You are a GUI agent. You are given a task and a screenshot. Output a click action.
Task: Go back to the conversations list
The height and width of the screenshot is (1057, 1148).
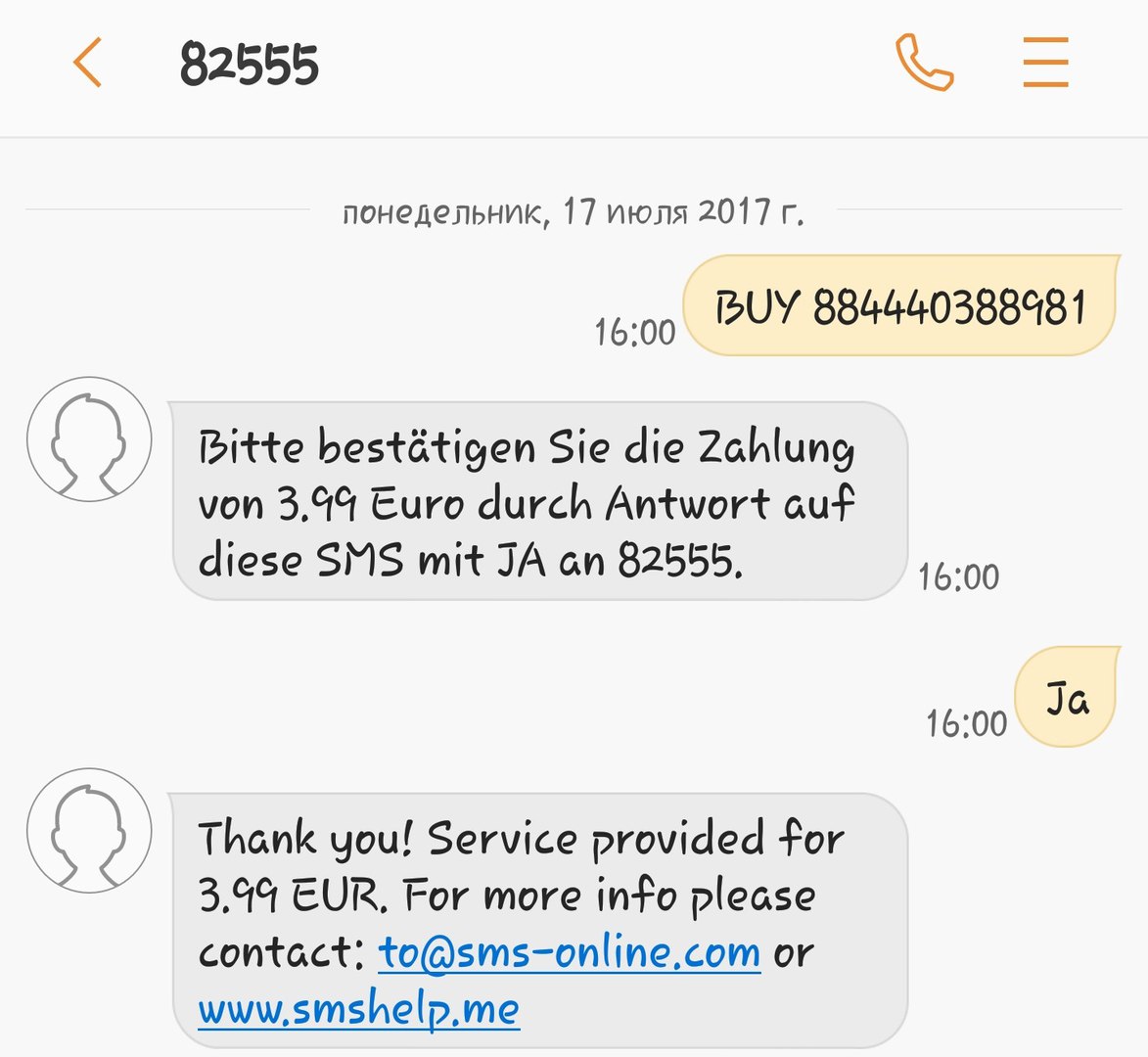pos(88,64)
